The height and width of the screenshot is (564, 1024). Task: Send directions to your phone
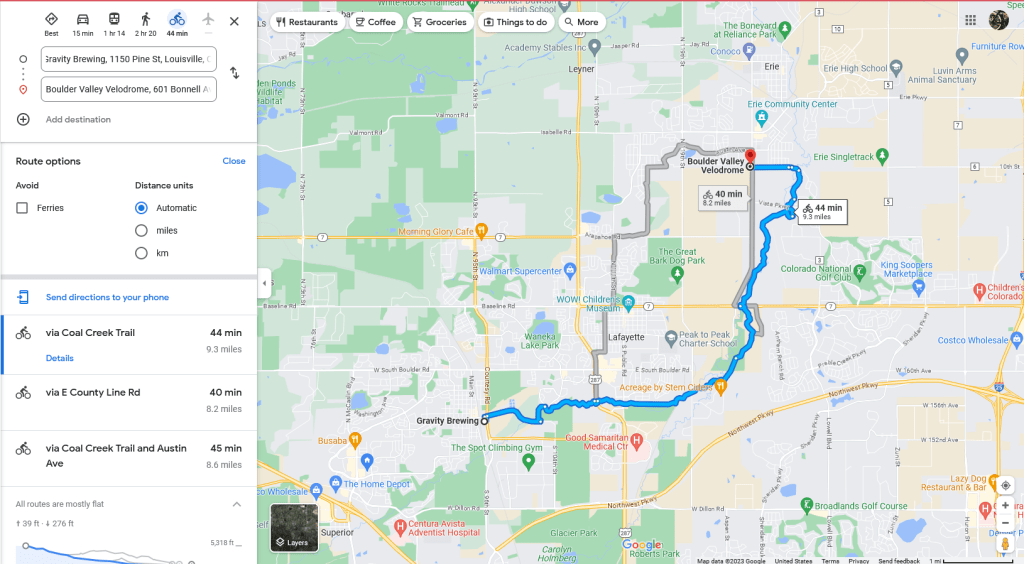(106, 297)
